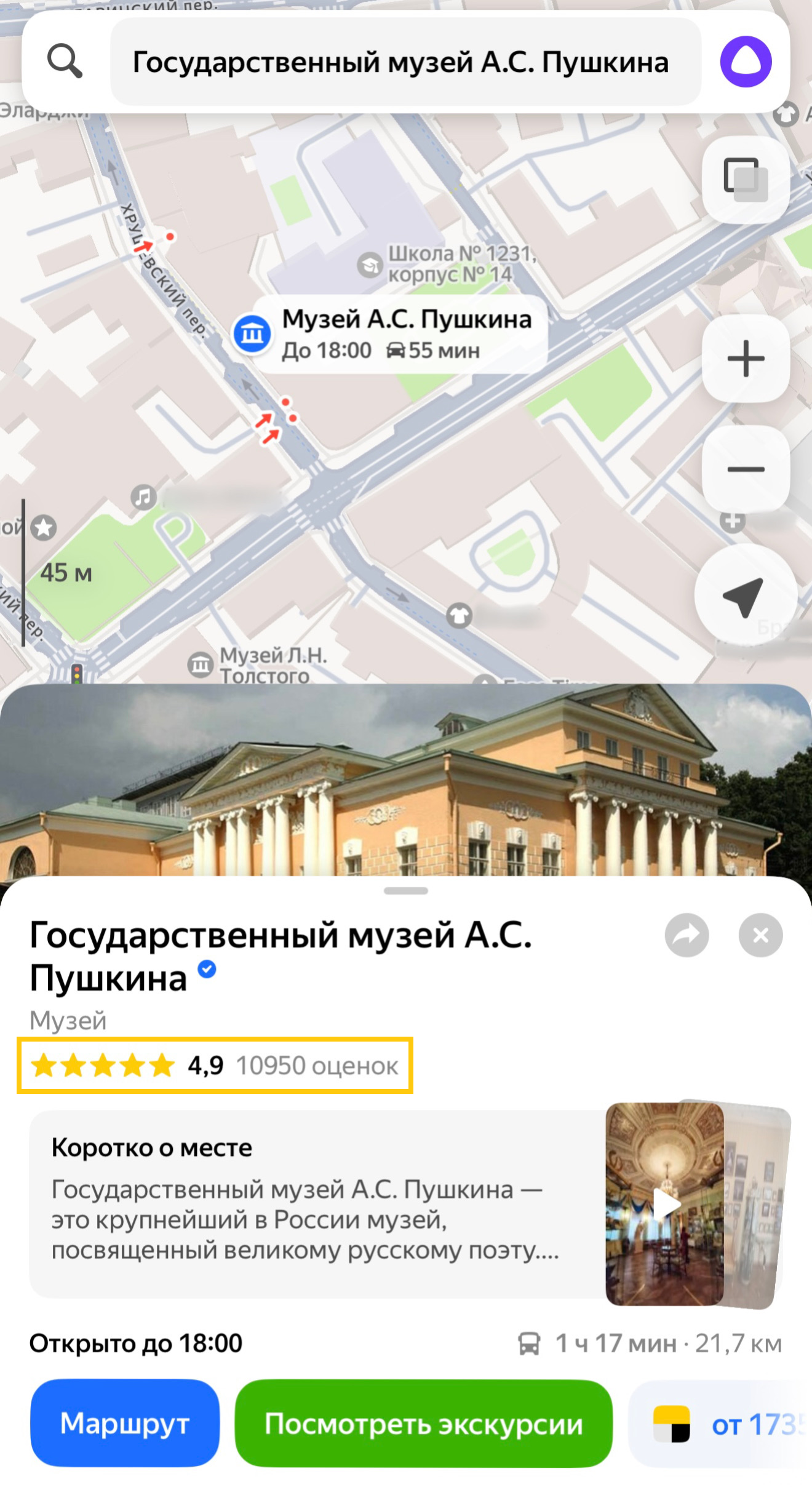The width and height of the screenshot is (812, 1487).
Task: Center the map on my location
Action: coord(746,595)
